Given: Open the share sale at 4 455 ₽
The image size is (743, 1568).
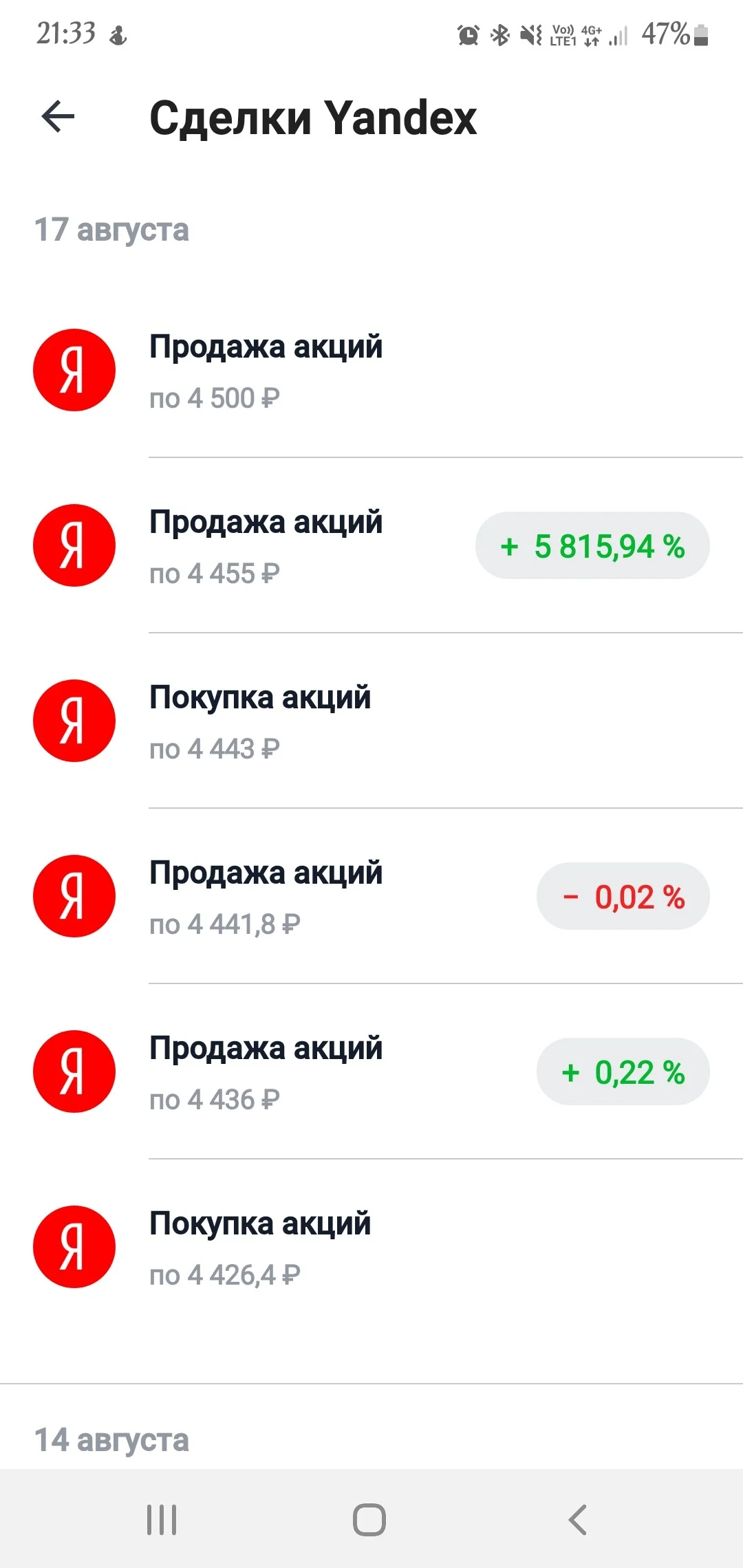Looking at the screenshot, I should [371, 545].
